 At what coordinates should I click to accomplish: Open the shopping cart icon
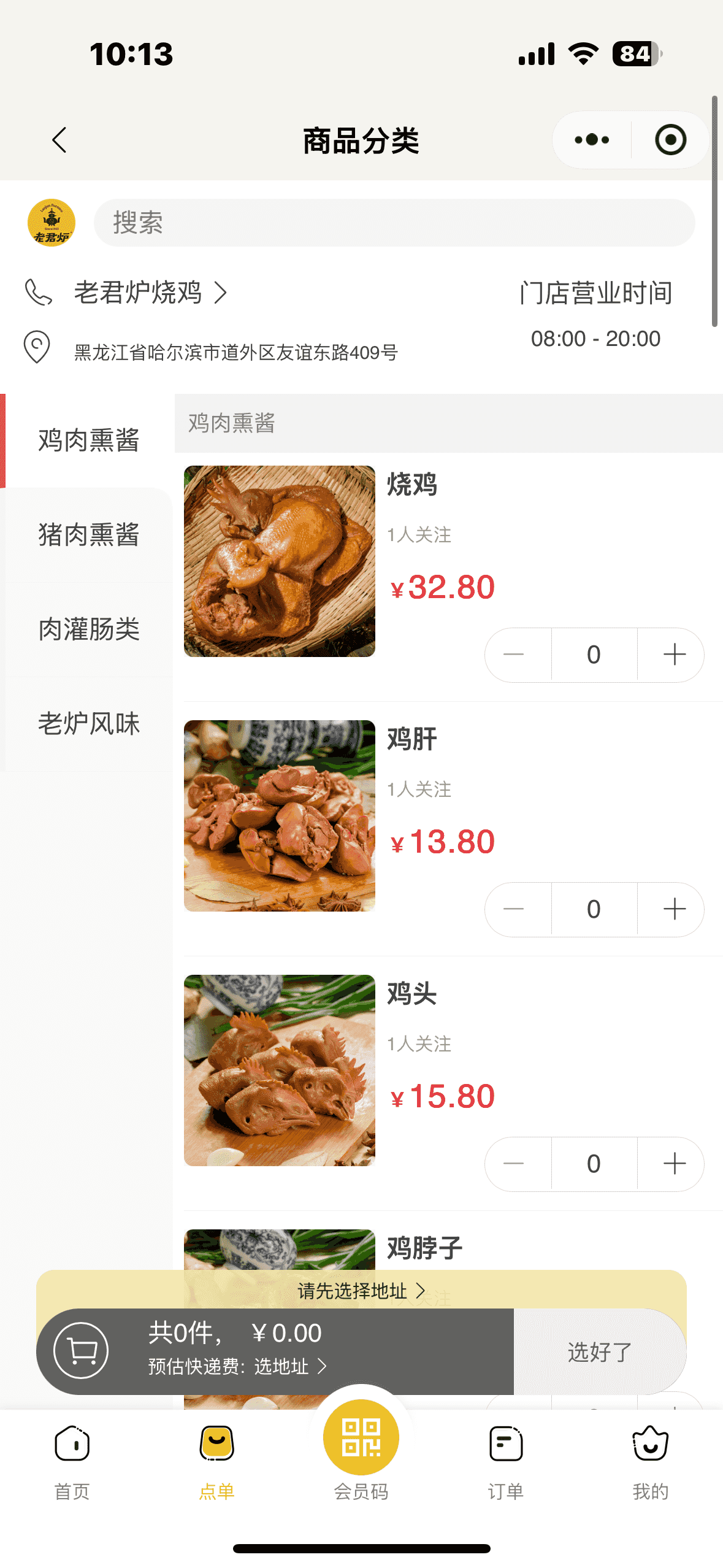point(81,1351)
